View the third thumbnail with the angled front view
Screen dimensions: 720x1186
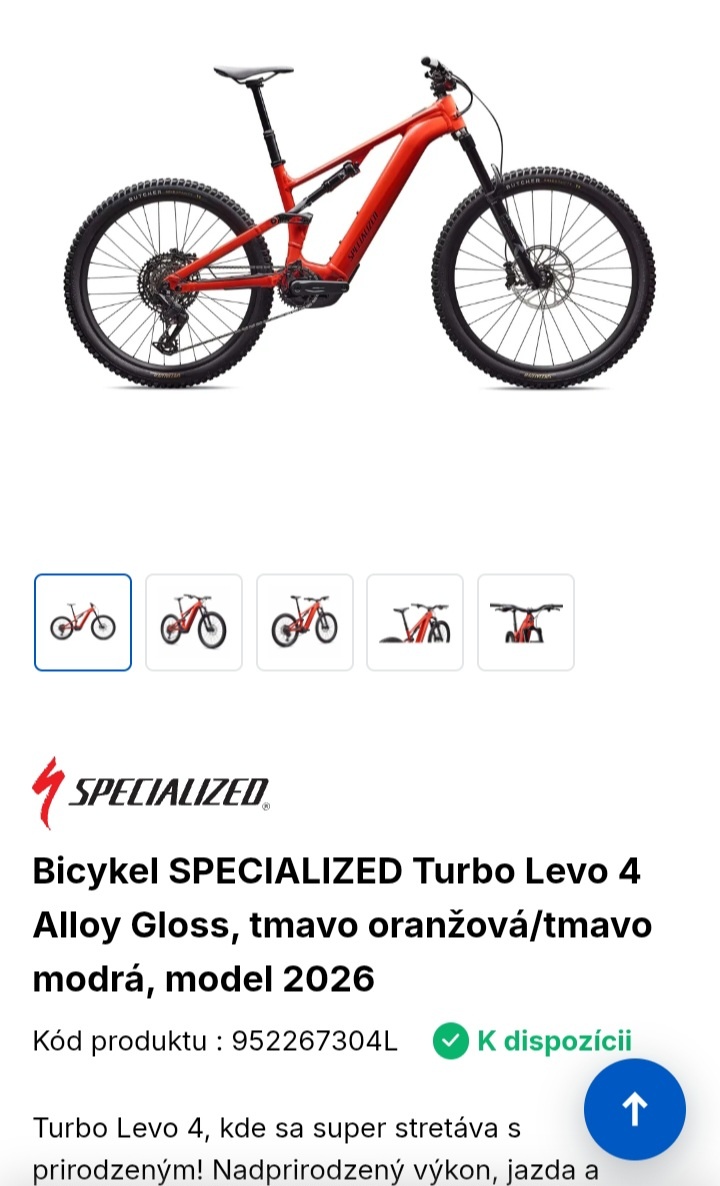(304, 622)
